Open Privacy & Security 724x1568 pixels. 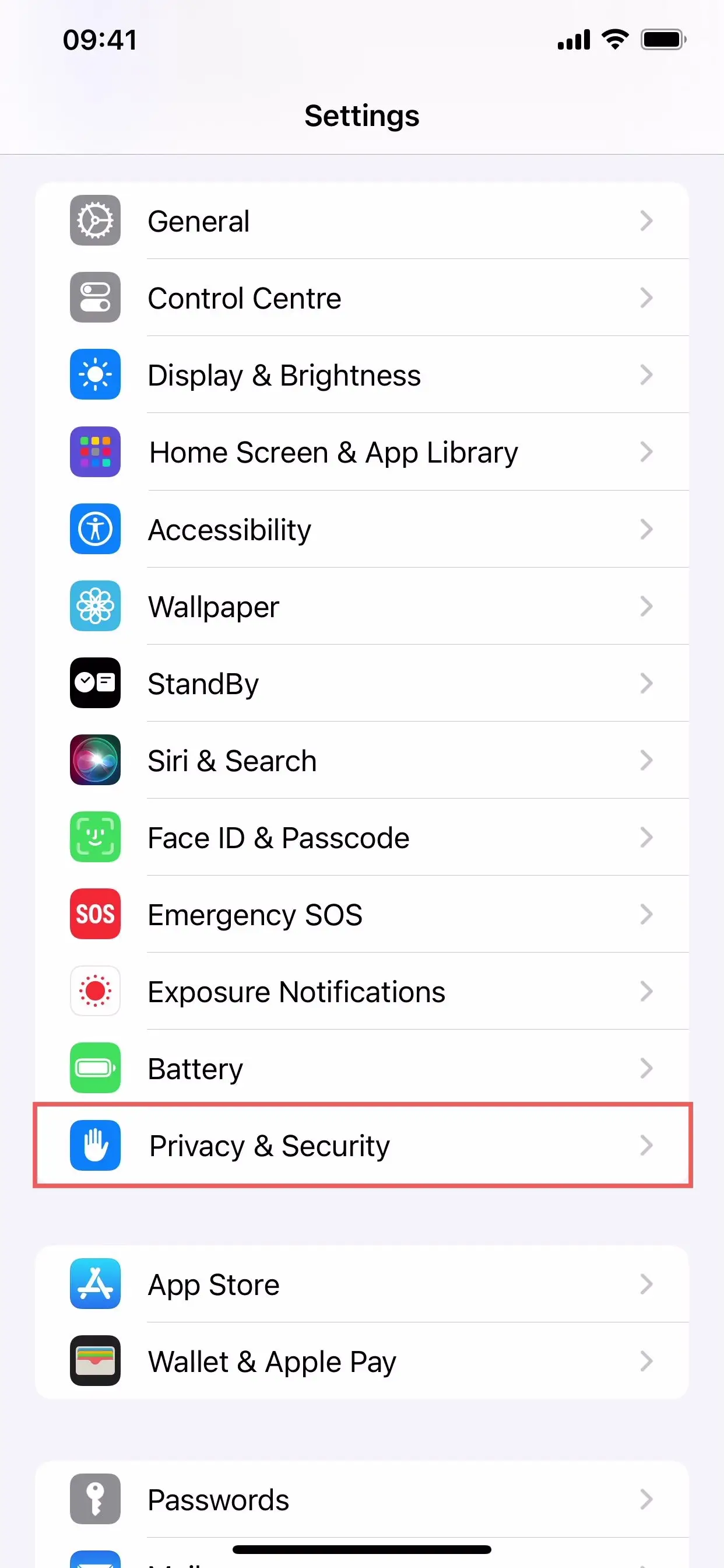pyautogui.click(x=361, y=1146)
